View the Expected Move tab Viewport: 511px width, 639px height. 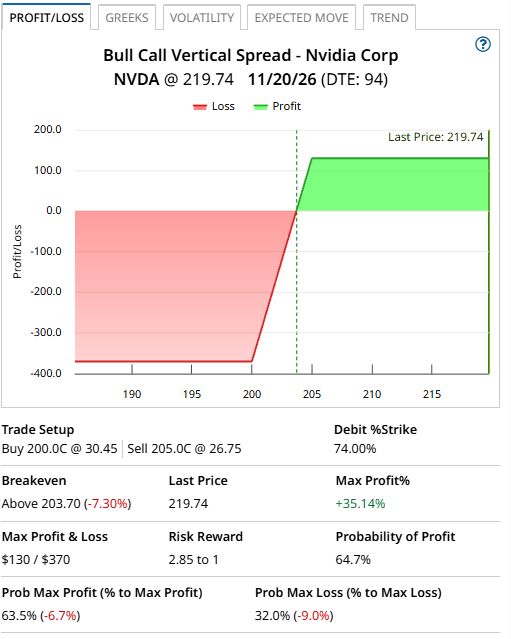(301, 18)
